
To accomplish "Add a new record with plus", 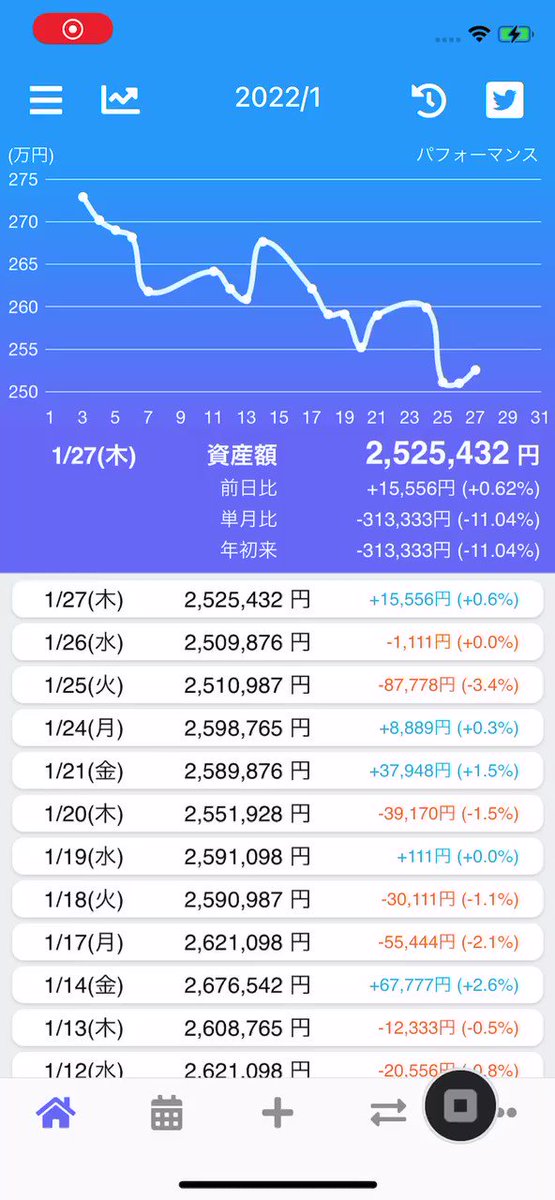I will coord(277,1113).
